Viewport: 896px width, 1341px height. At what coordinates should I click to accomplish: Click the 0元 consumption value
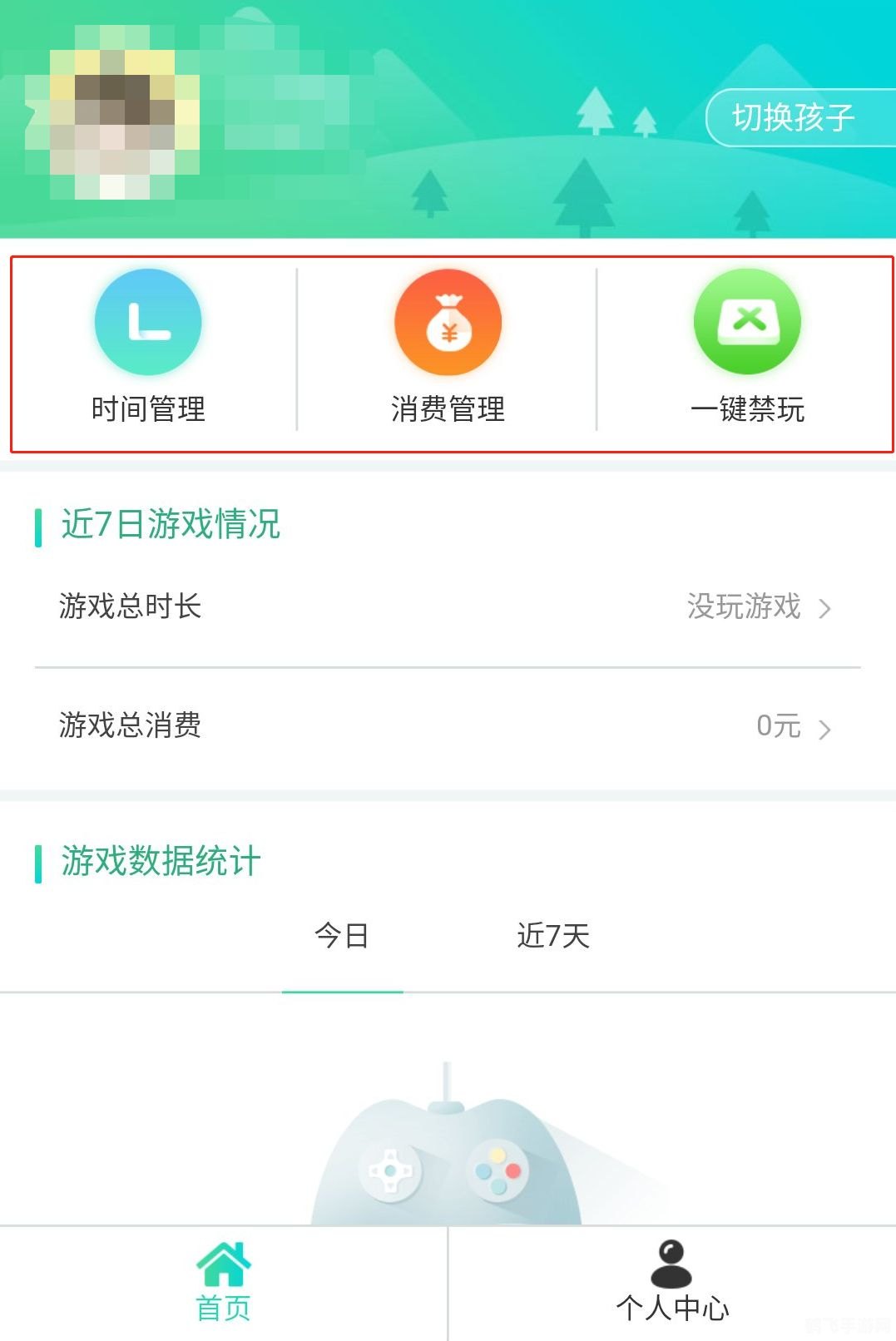click(777, 727)
